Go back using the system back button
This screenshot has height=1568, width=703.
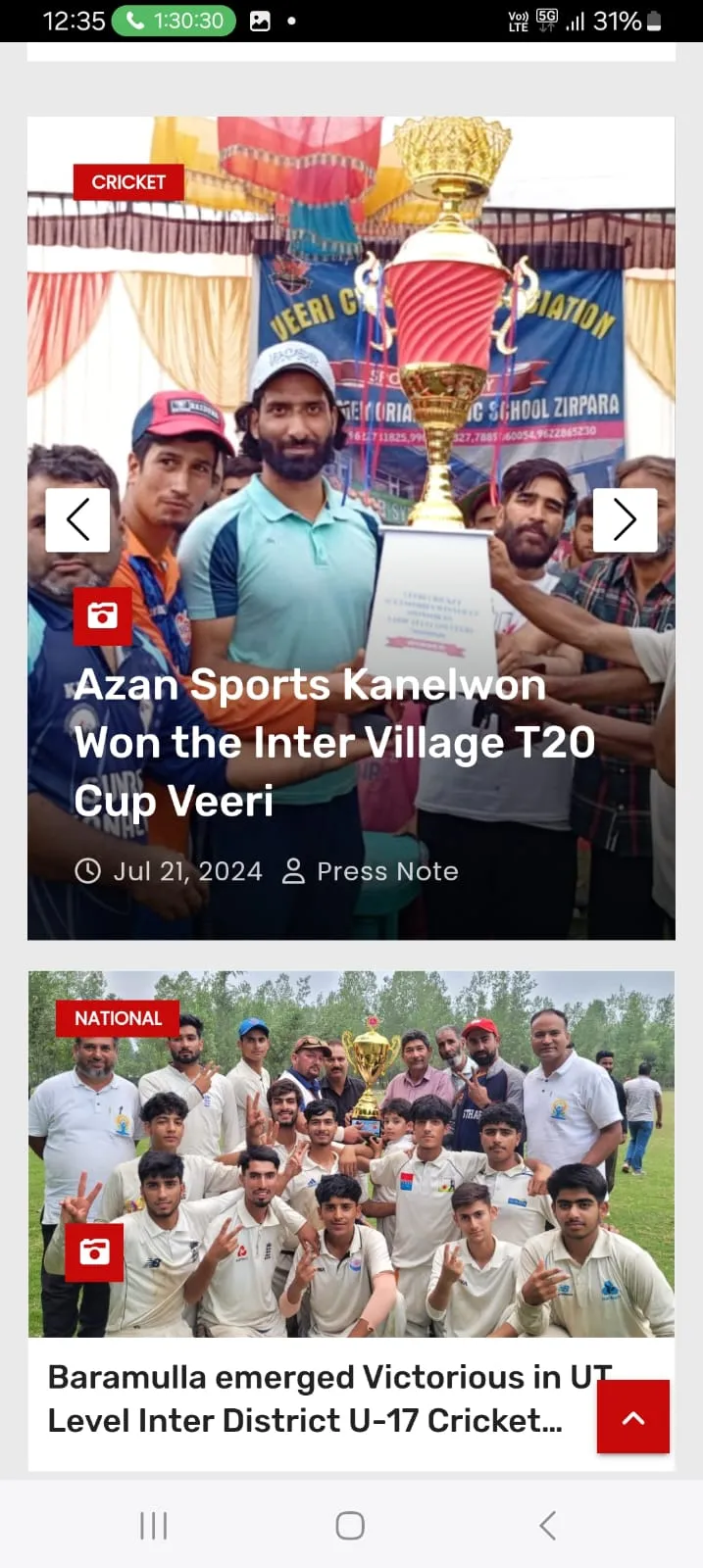[x=548, y=1525]
